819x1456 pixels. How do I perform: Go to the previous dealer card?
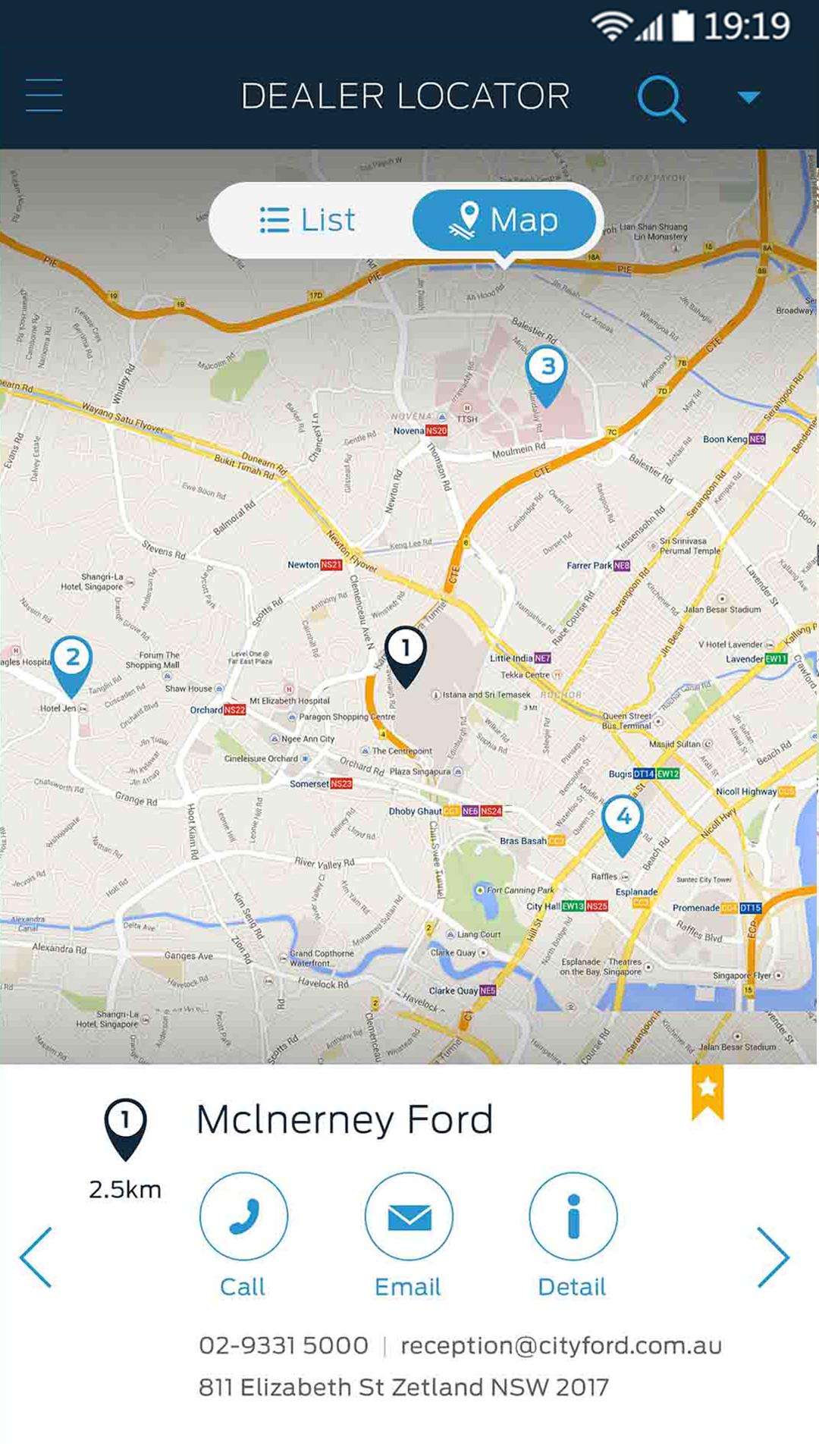coord(36,1257)
